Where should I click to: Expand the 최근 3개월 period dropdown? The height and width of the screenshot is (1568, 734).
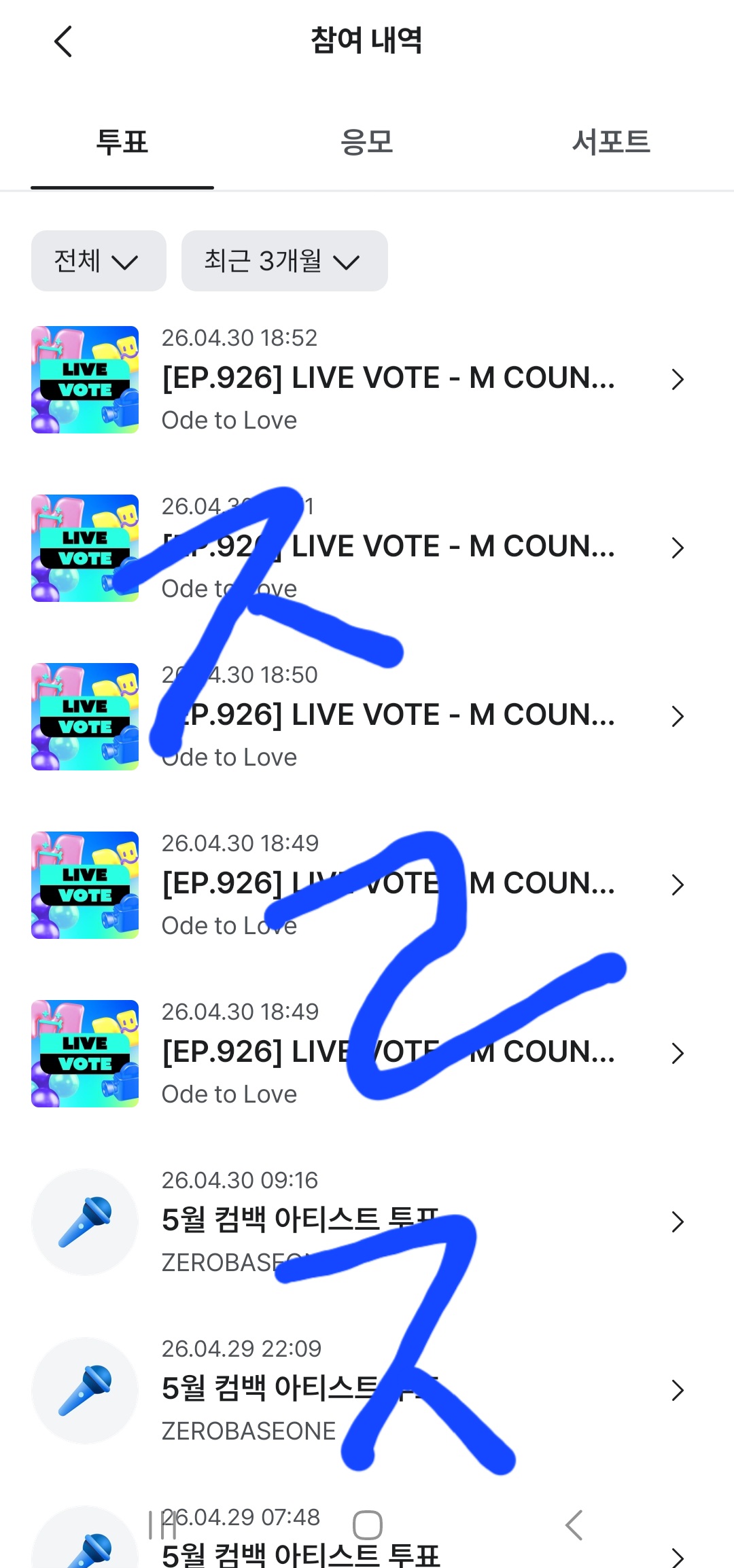[x=285, y=261]
